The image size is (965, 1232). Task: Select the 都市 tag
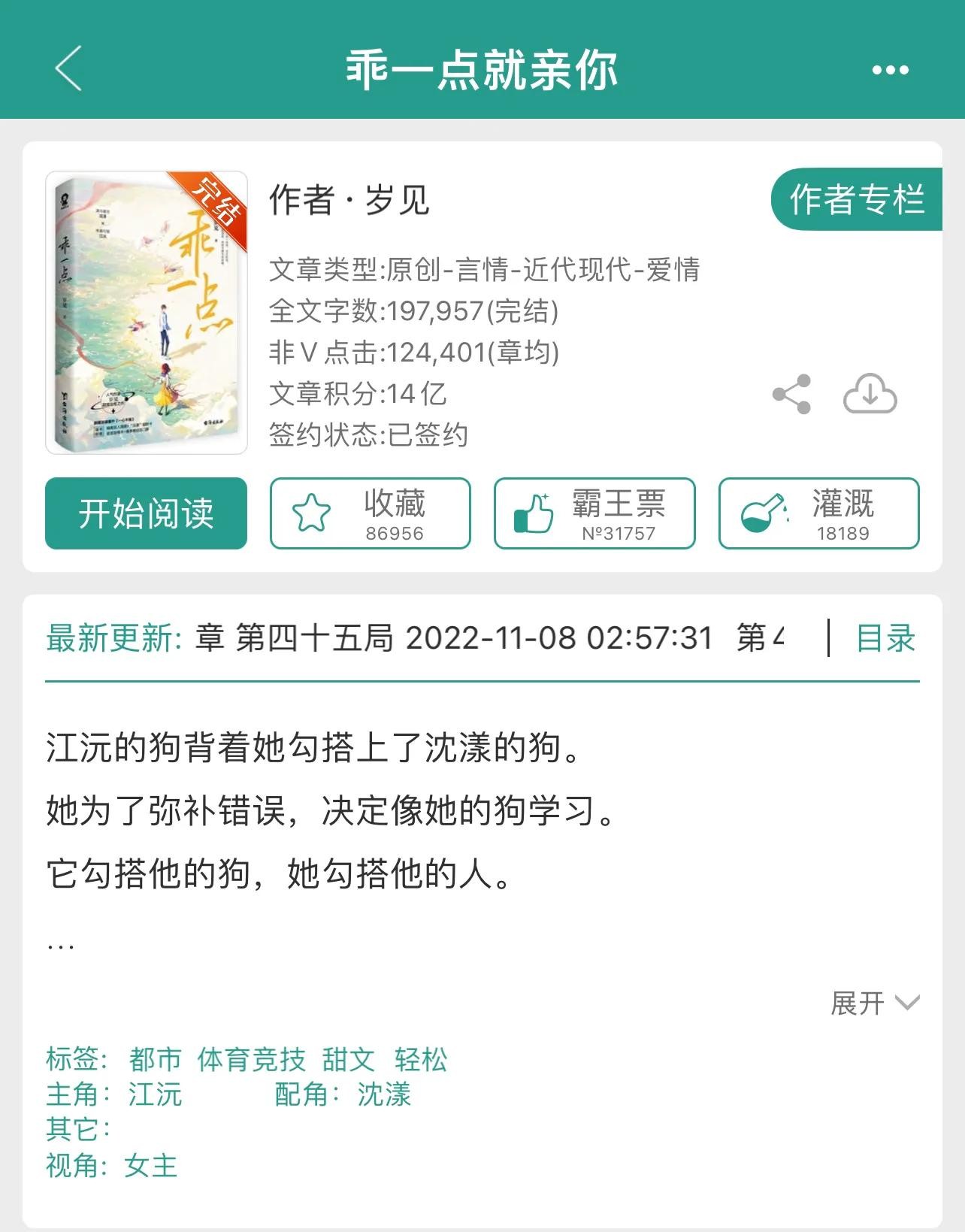click(156, 1059)
